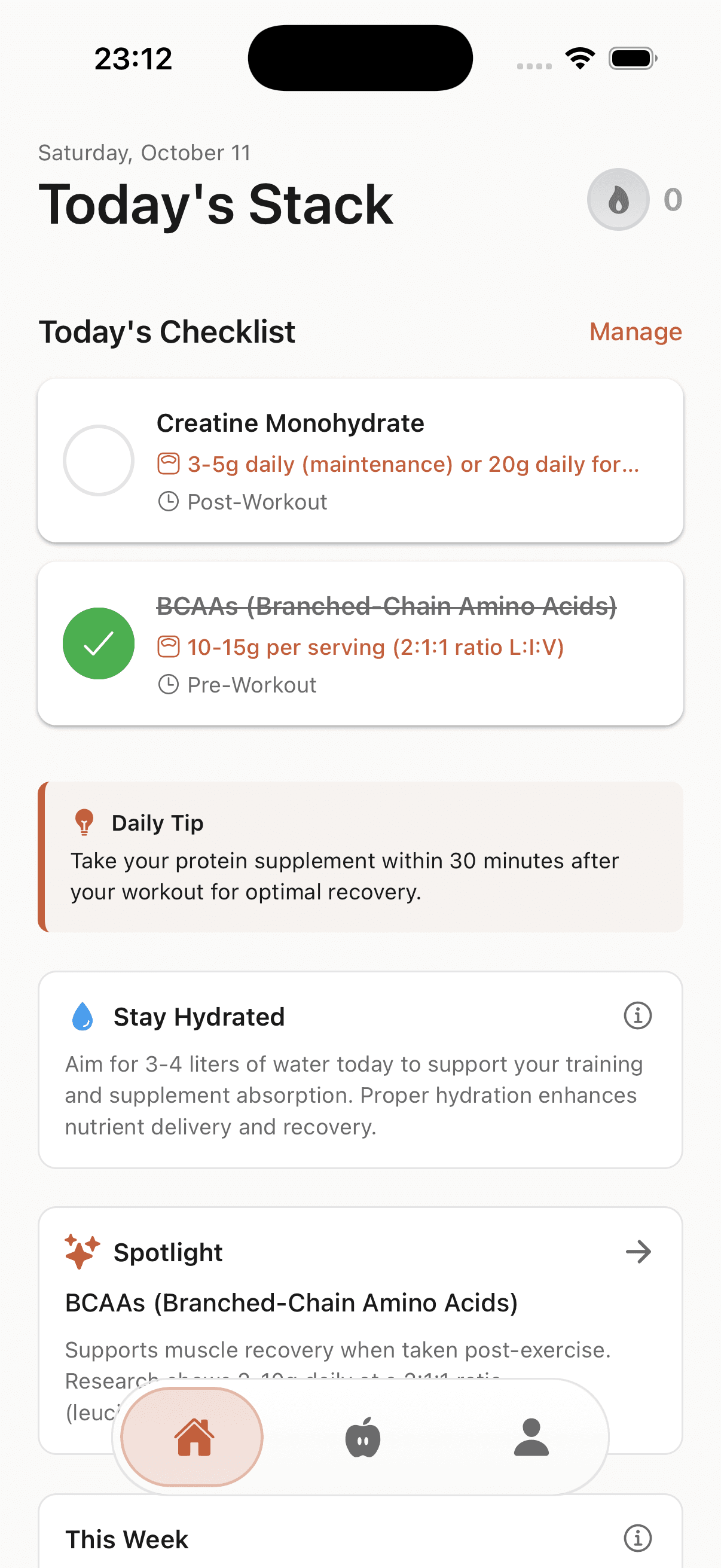721x1568 pixels.
Task: Select the Today's Checklist section header
Action: pos(168,332)
